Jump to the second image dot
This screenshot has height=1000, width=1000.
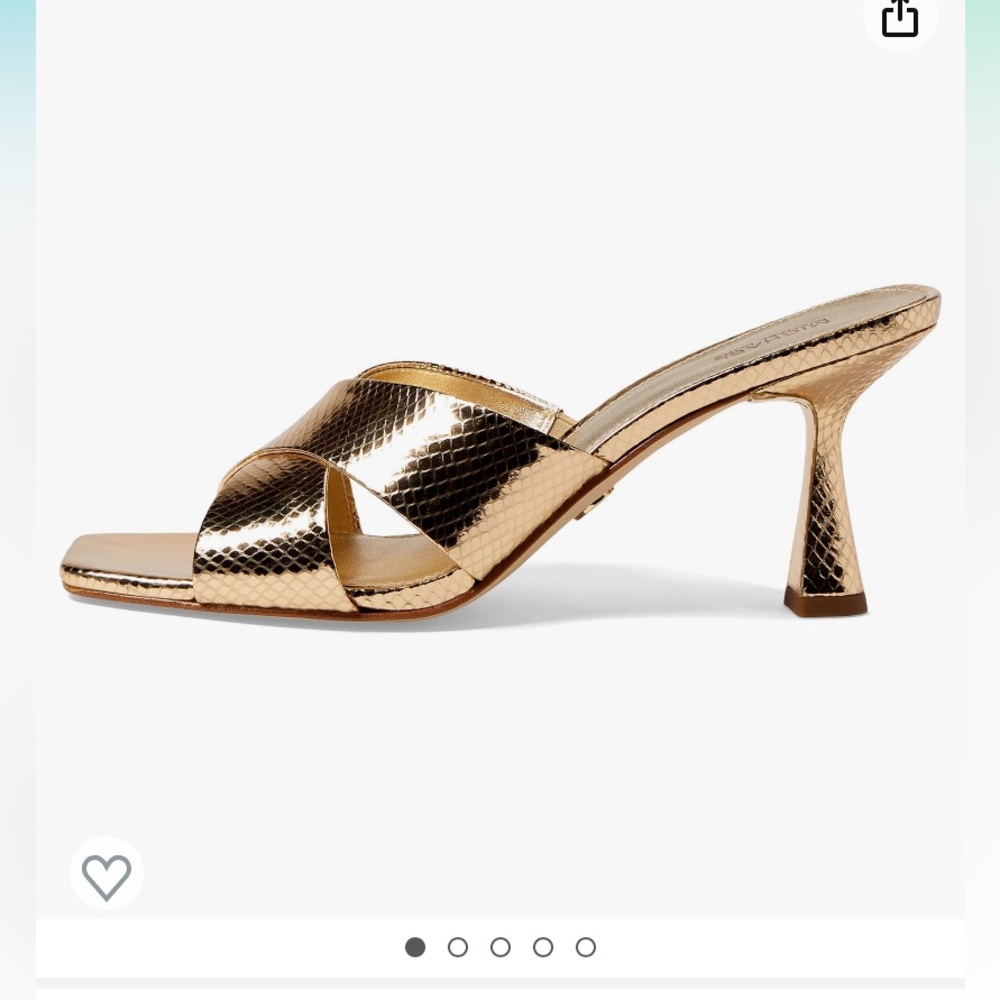458,947
